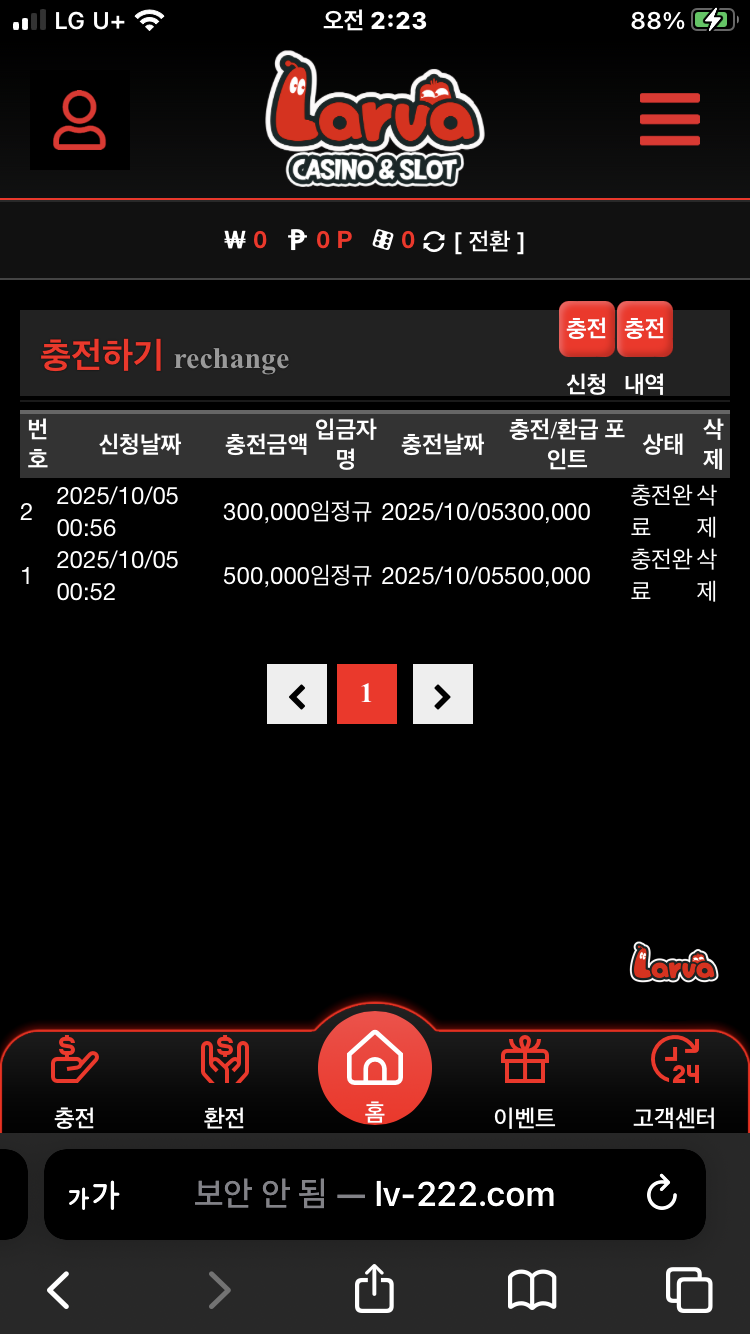Select page 1 in pagination

pyautogui.click(x=367, y=694)
